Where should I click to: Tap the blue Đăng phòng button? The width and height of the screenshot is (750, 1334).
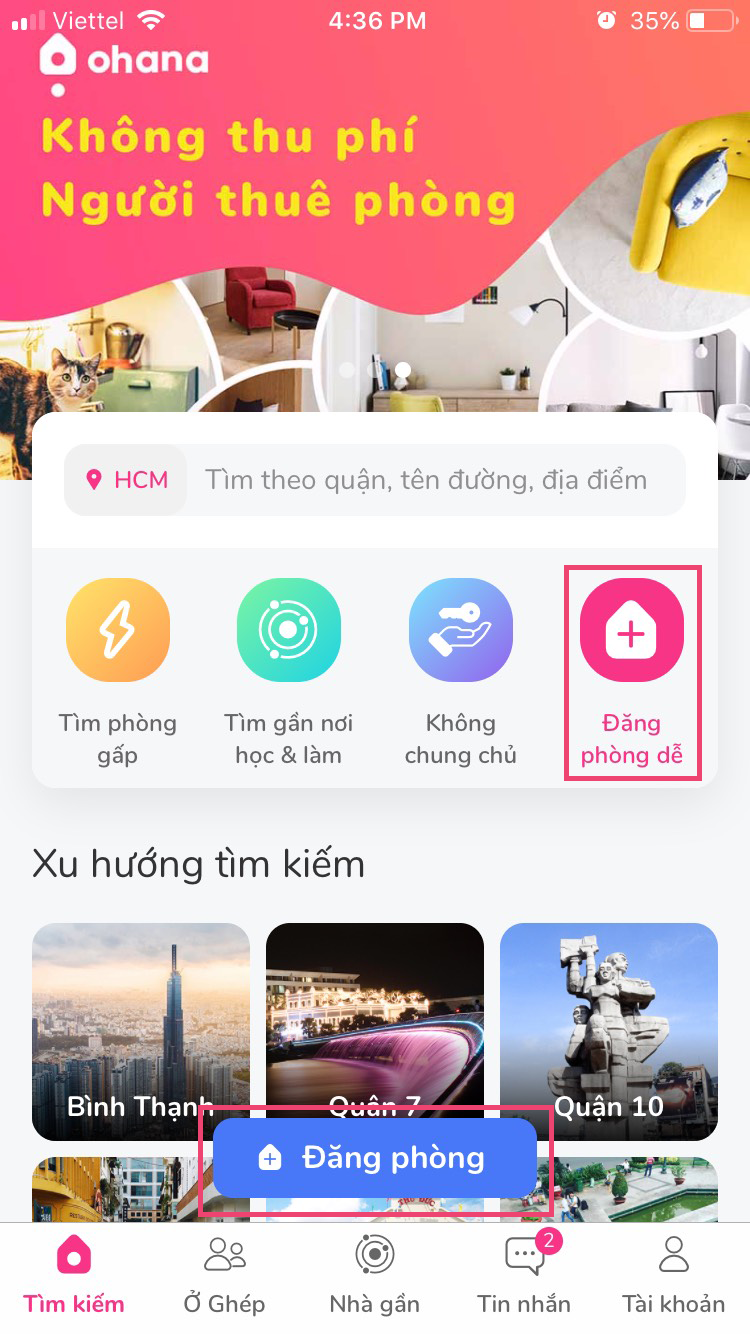coord(375,1158)
